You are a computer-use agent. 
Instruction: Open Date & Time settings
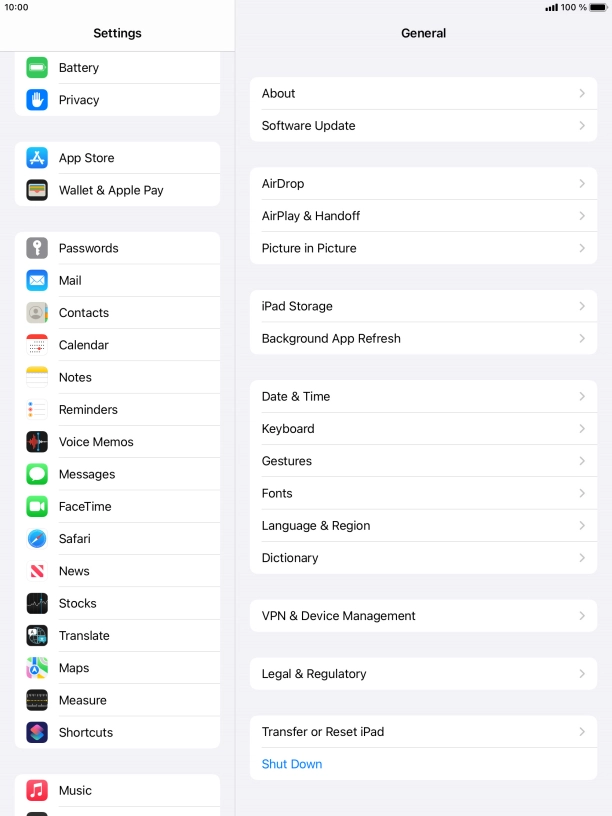pyautogui.click(x=422, y=396)
